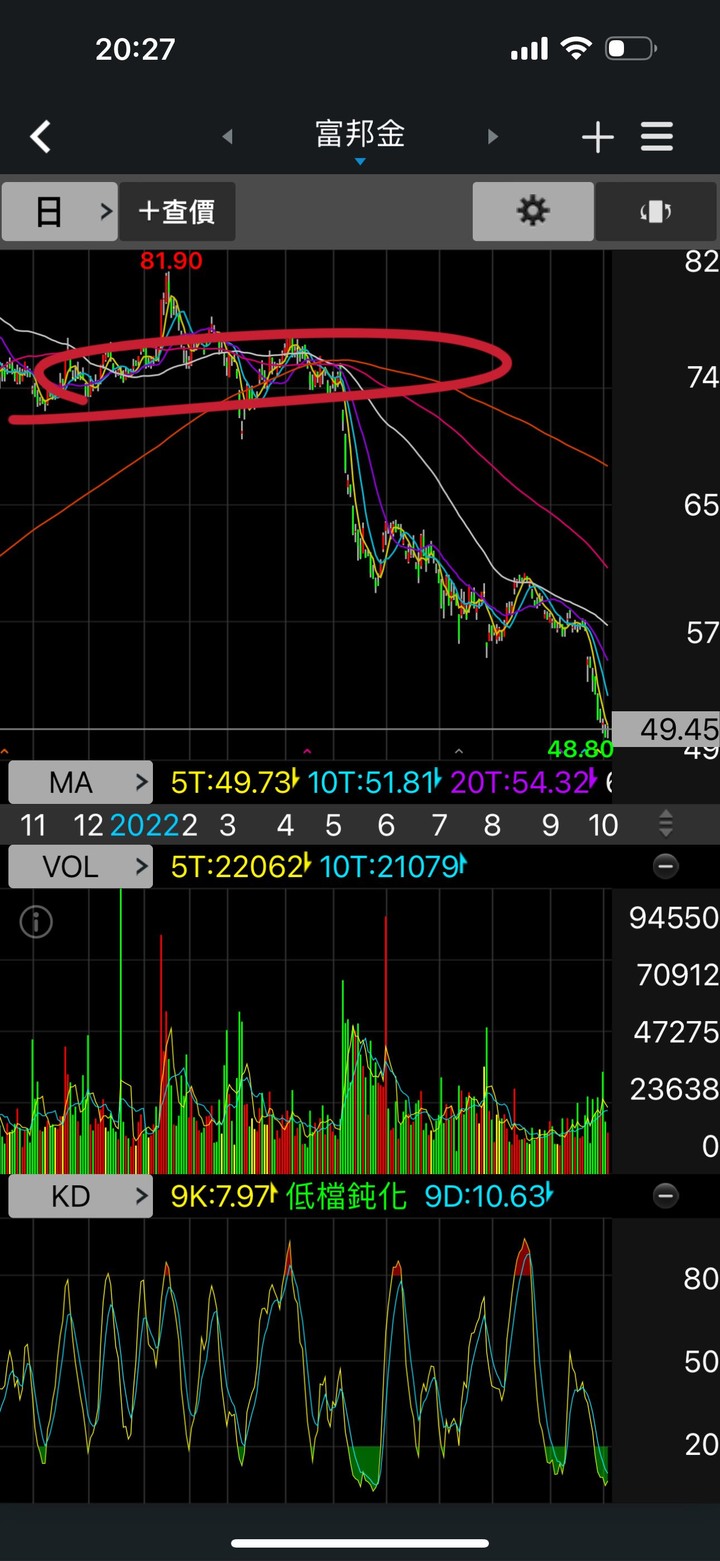This screenshot has height=1561, width=720.
Task: Change the VOL indicator selector
Action: point(80,866)
